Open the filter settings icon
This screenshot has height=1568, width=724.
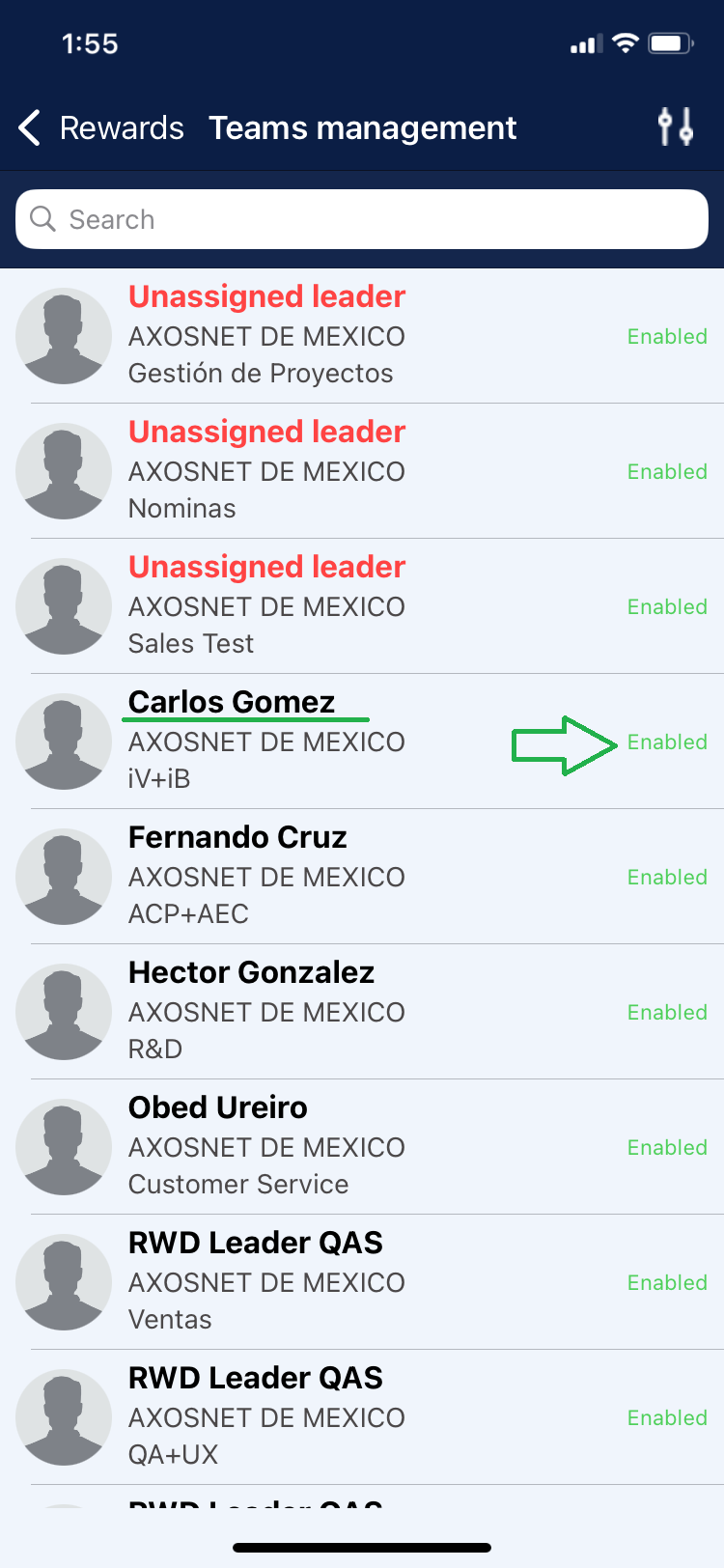pyautogui.click(x=675, y=126)
